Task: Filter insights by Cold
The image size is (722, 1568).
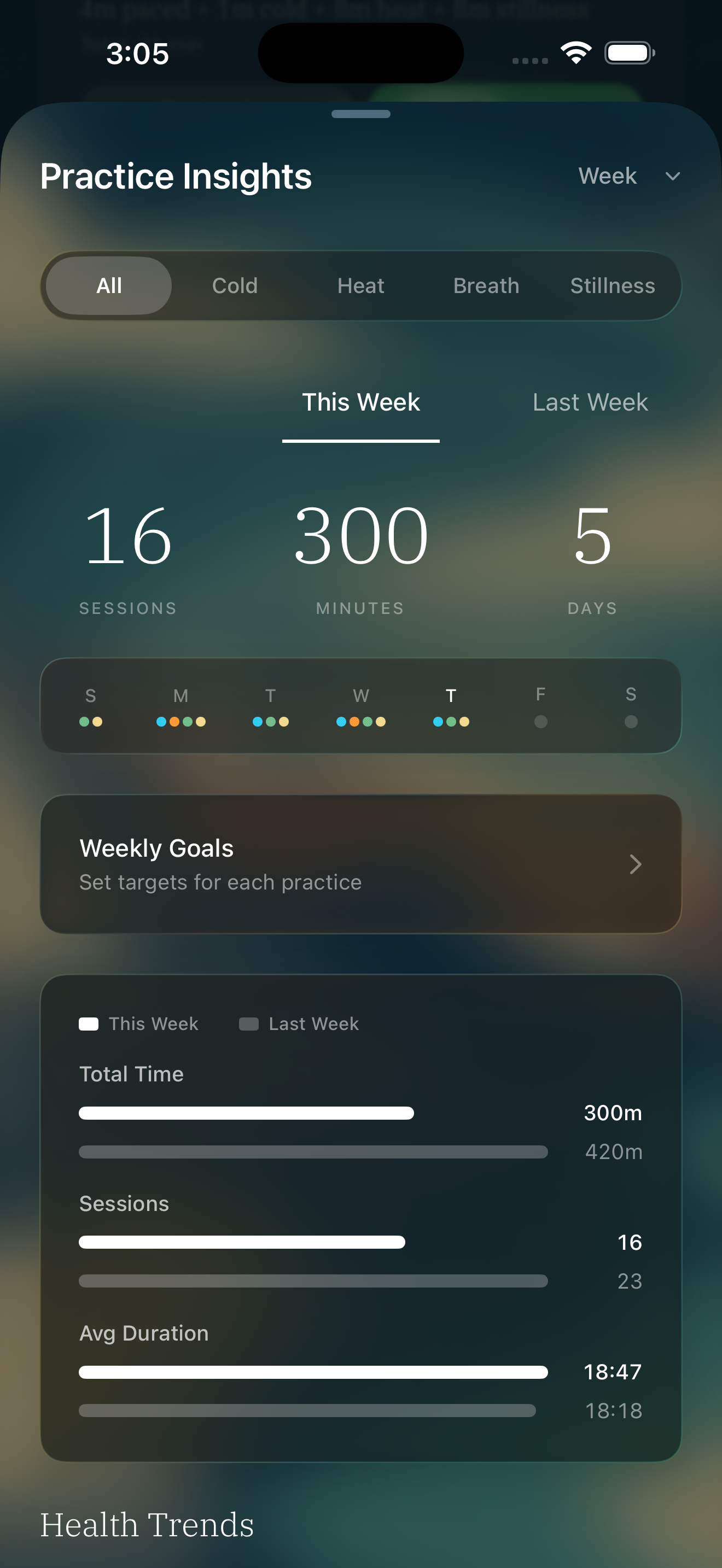Action: click(234, 285)
